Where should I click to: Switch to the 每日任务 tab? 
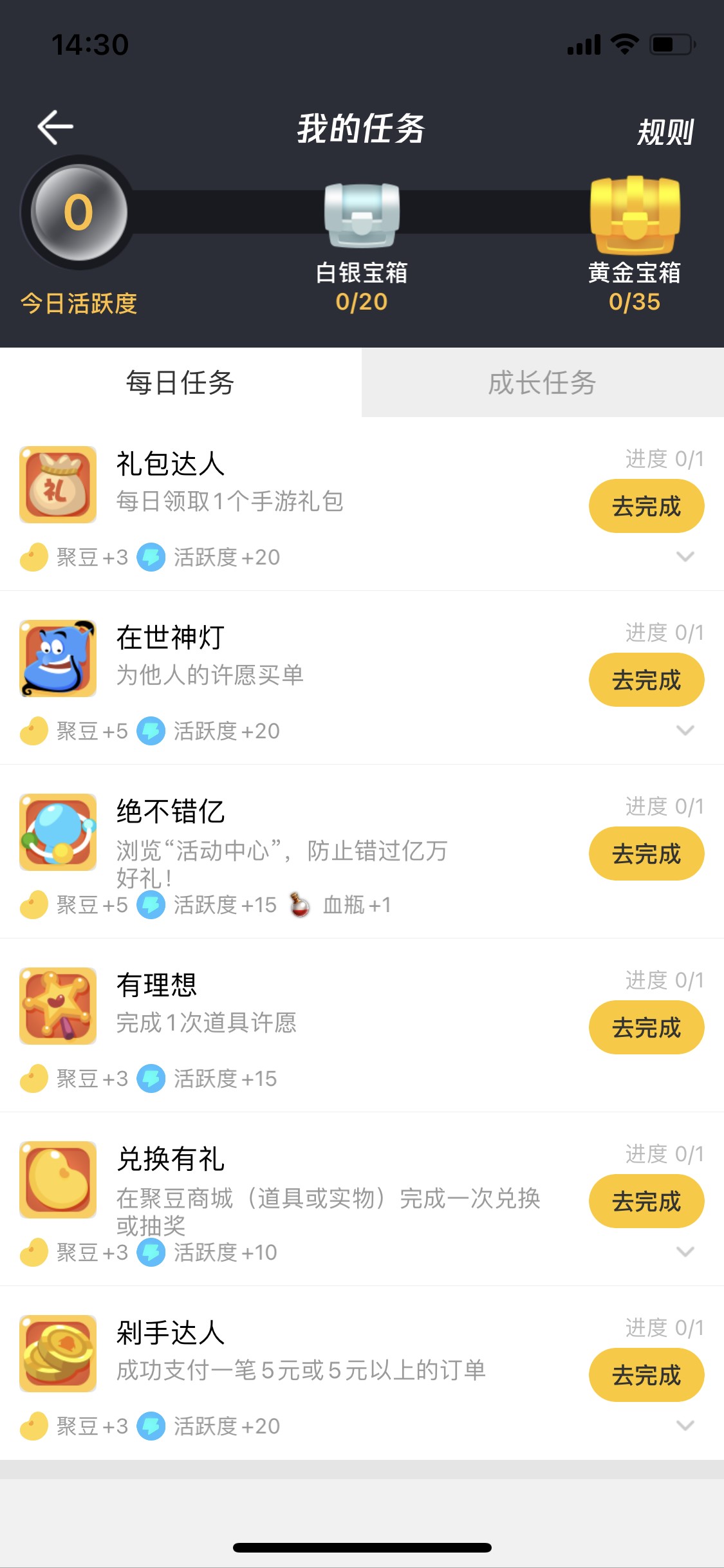(180, 383)
